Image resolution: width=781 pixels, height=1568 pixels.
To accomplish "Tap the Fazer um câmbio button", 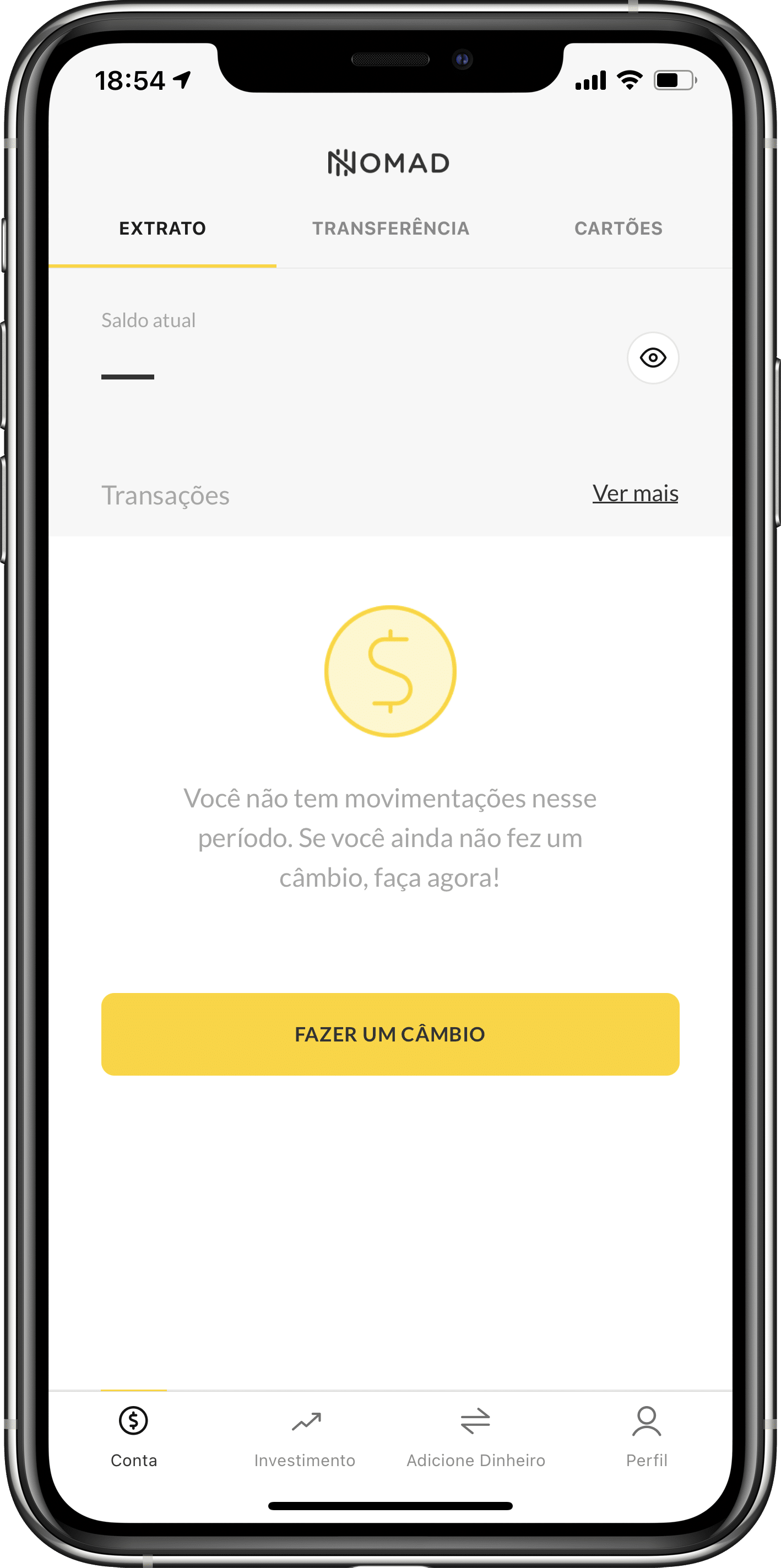I will pyautogui.click(x=390, y=1034).
